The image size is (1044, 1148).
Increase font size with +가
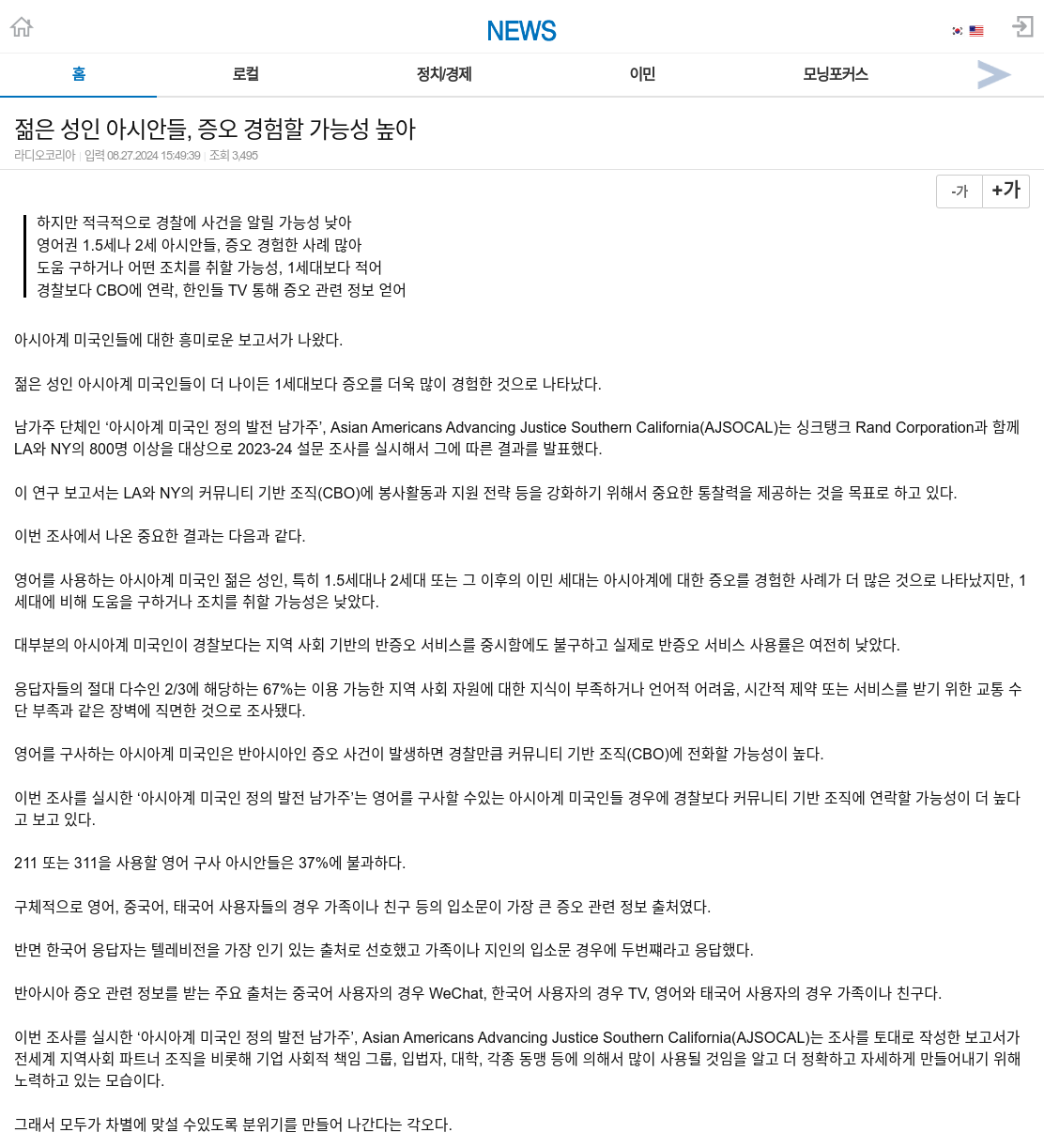(x=1006, y=191)
